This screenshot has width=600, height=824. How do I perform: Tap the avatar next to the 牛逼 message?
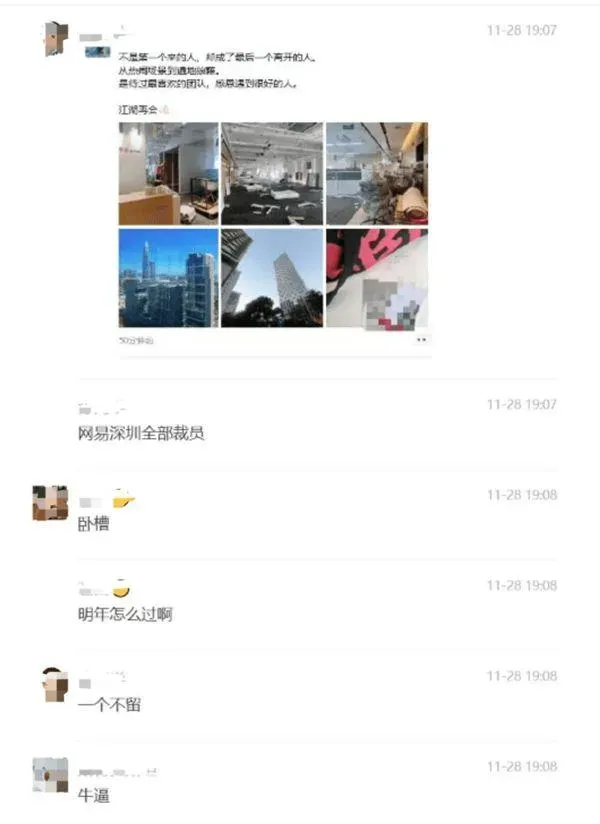coord(50,775)
